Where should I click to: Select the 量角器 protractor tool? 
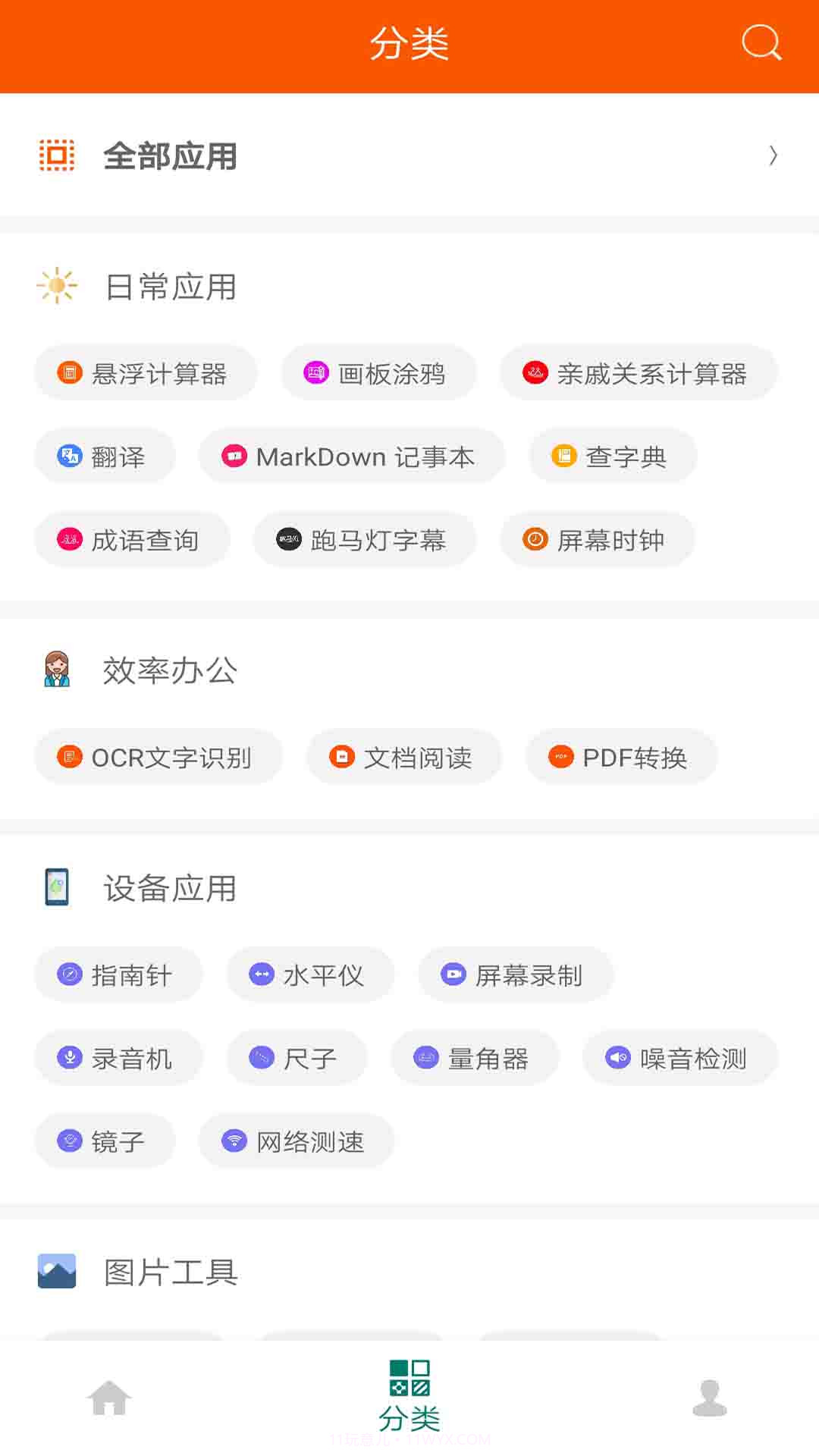point(474,1057)
